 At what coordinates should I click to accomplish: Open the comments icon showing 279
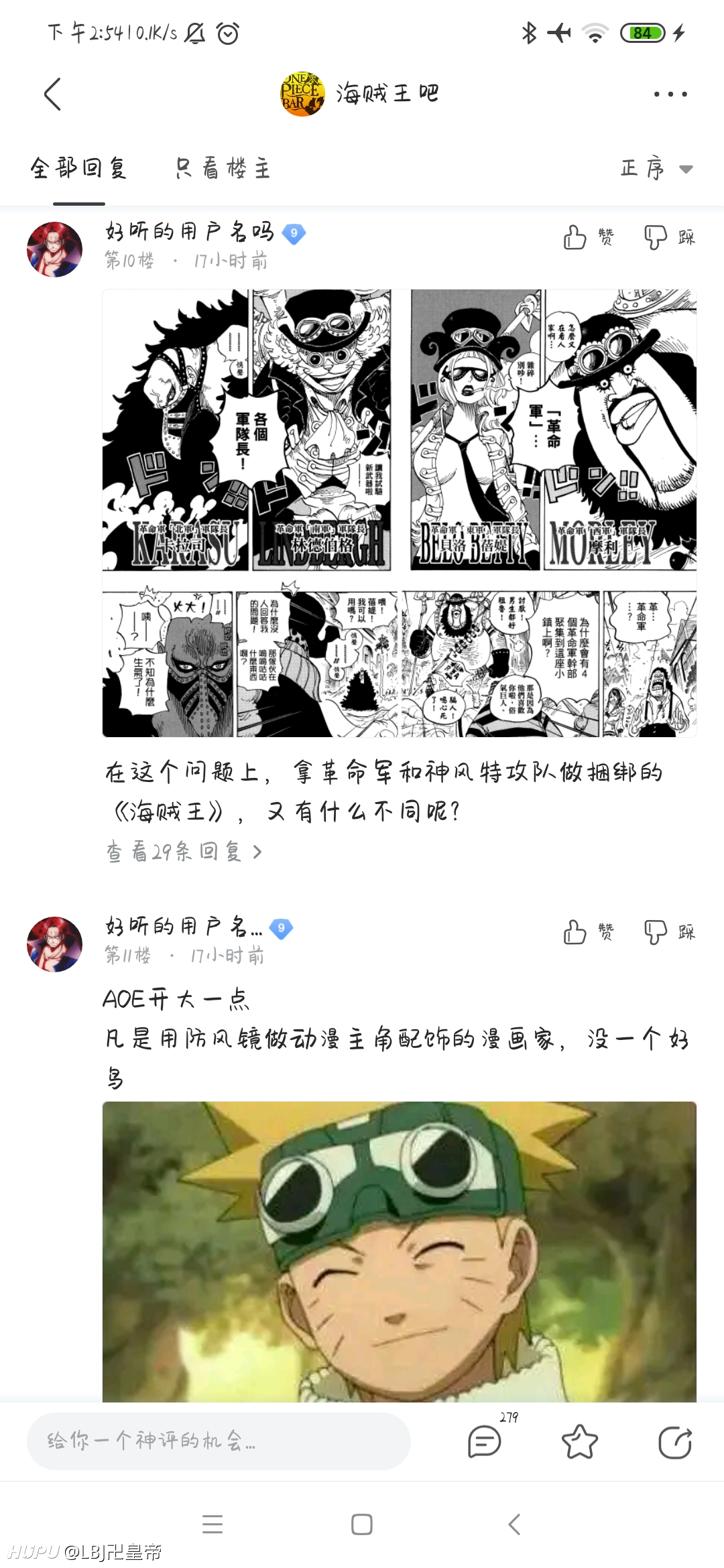tap(486, 1441)
